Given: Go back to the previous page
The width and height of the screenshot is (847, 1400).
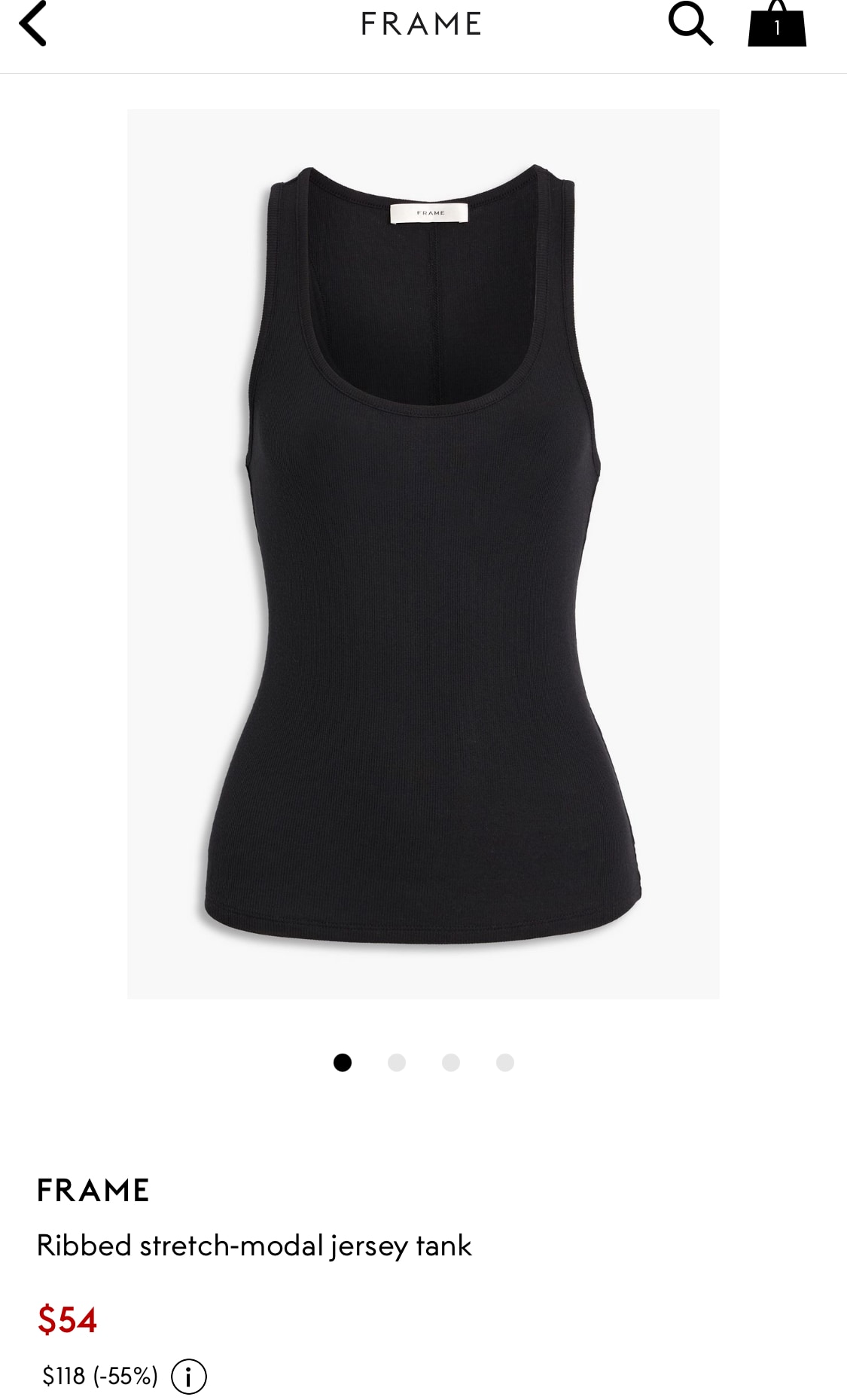Looking at the screenshot, I should point(33,24).
